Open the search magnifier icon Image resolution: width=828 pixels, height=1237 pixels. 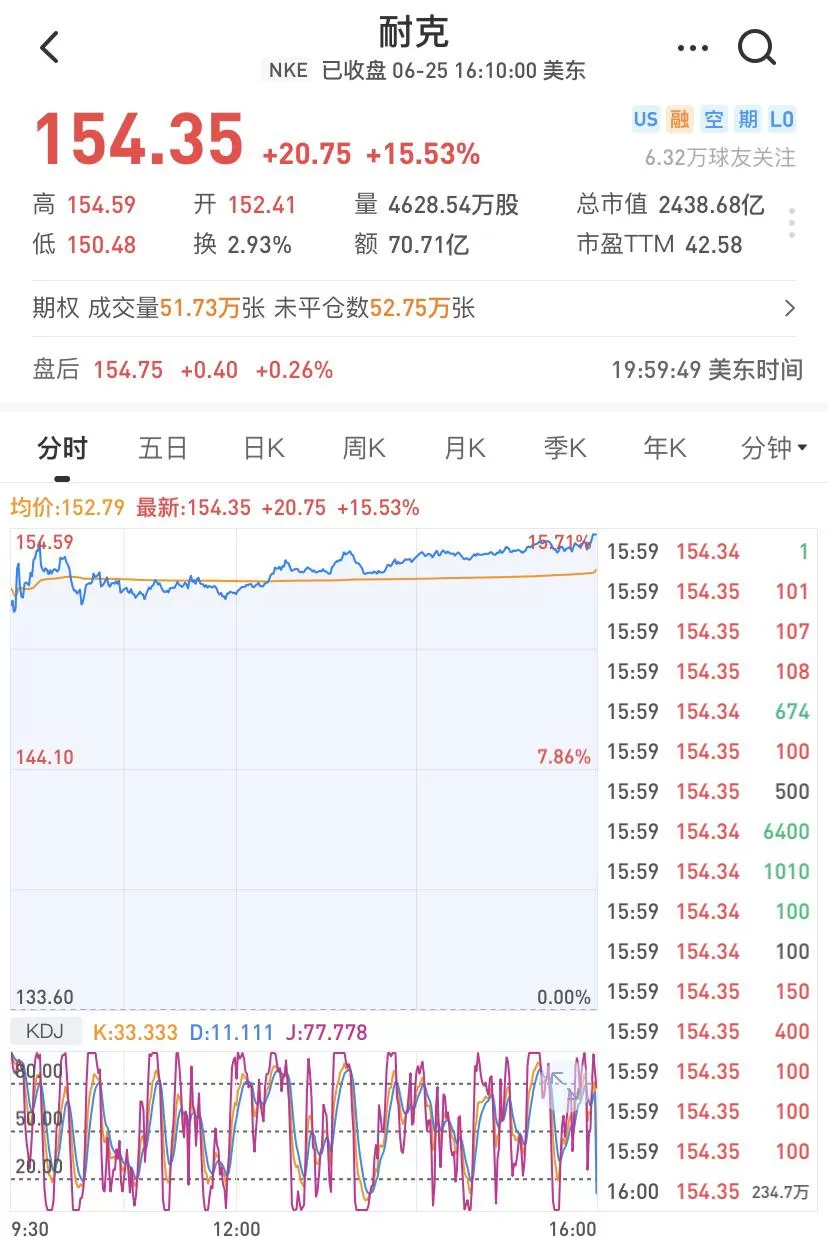click(757, 47)
